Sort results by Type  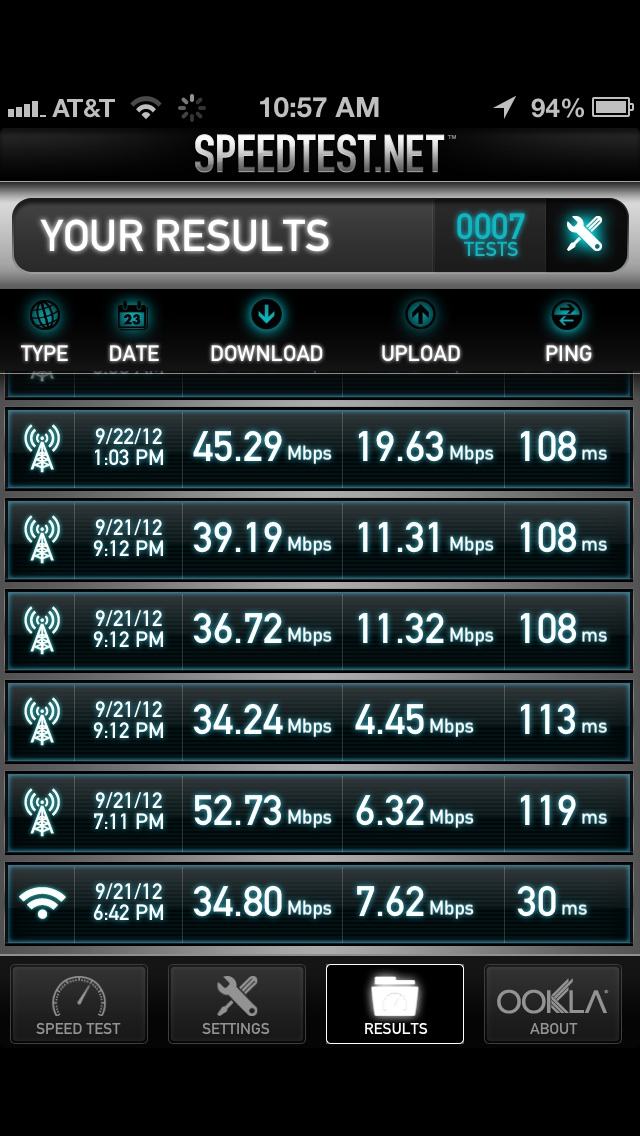click(x=44, y=333)
